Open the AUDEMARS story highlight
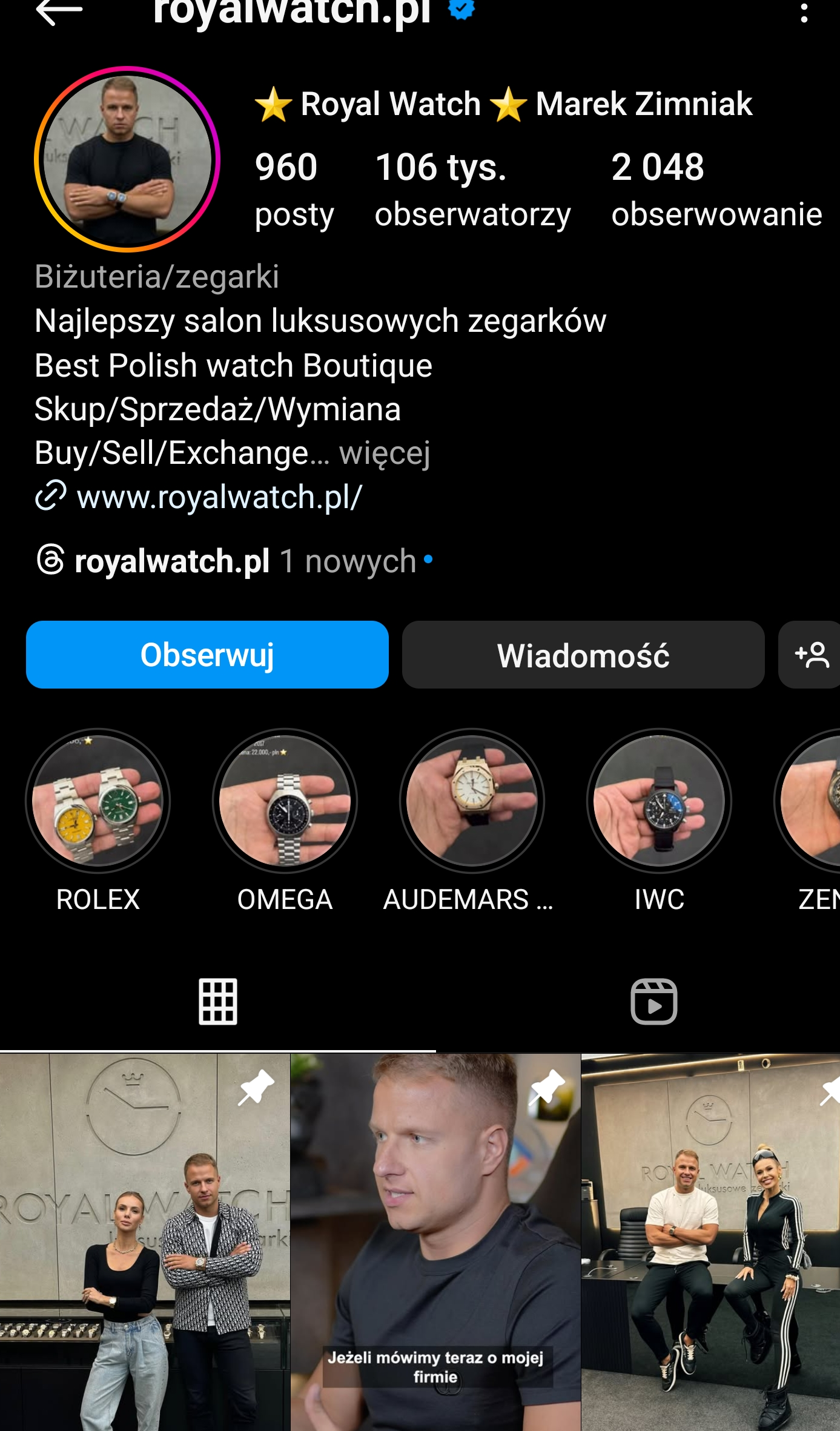This screenshot has height=1431, width=840. [x=472, y=801]
